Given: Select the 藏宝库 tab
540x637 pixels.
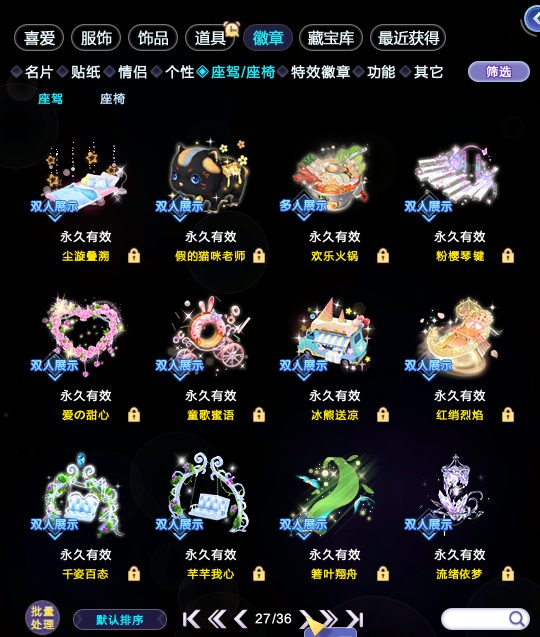Looking at the screenshot, I should click(330, 38).
